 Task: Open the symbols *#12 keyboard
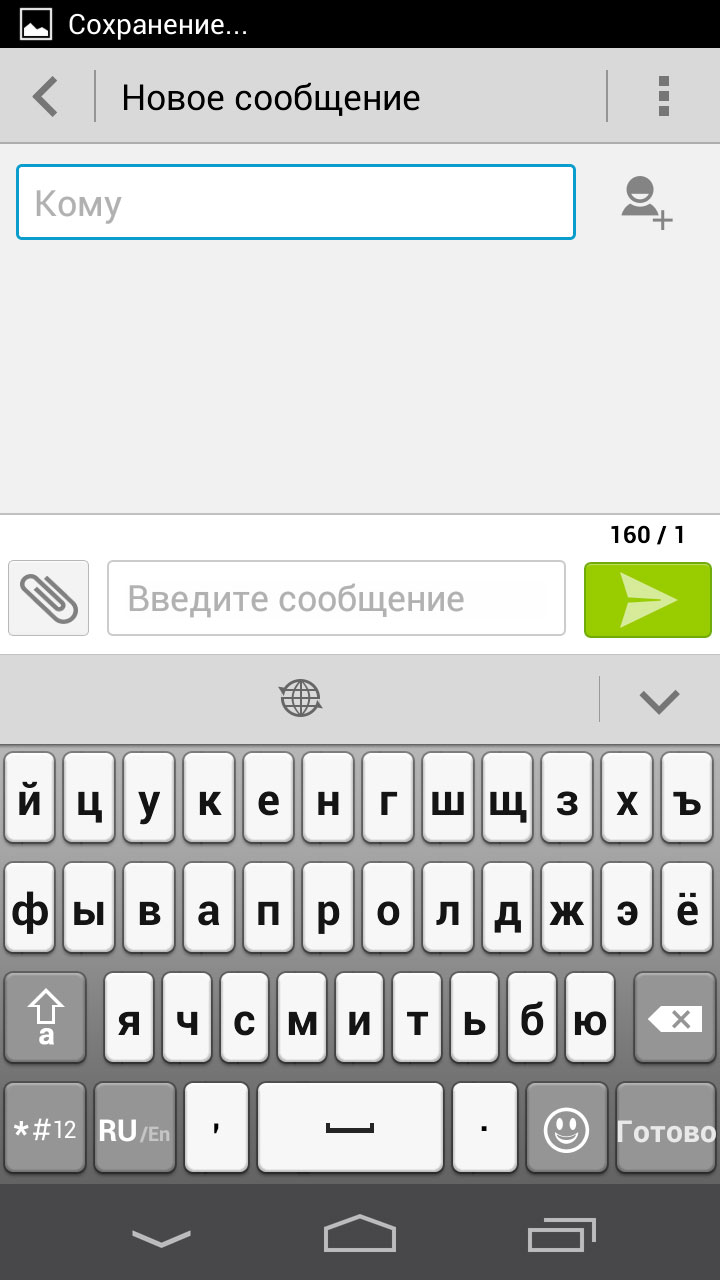45,1128
